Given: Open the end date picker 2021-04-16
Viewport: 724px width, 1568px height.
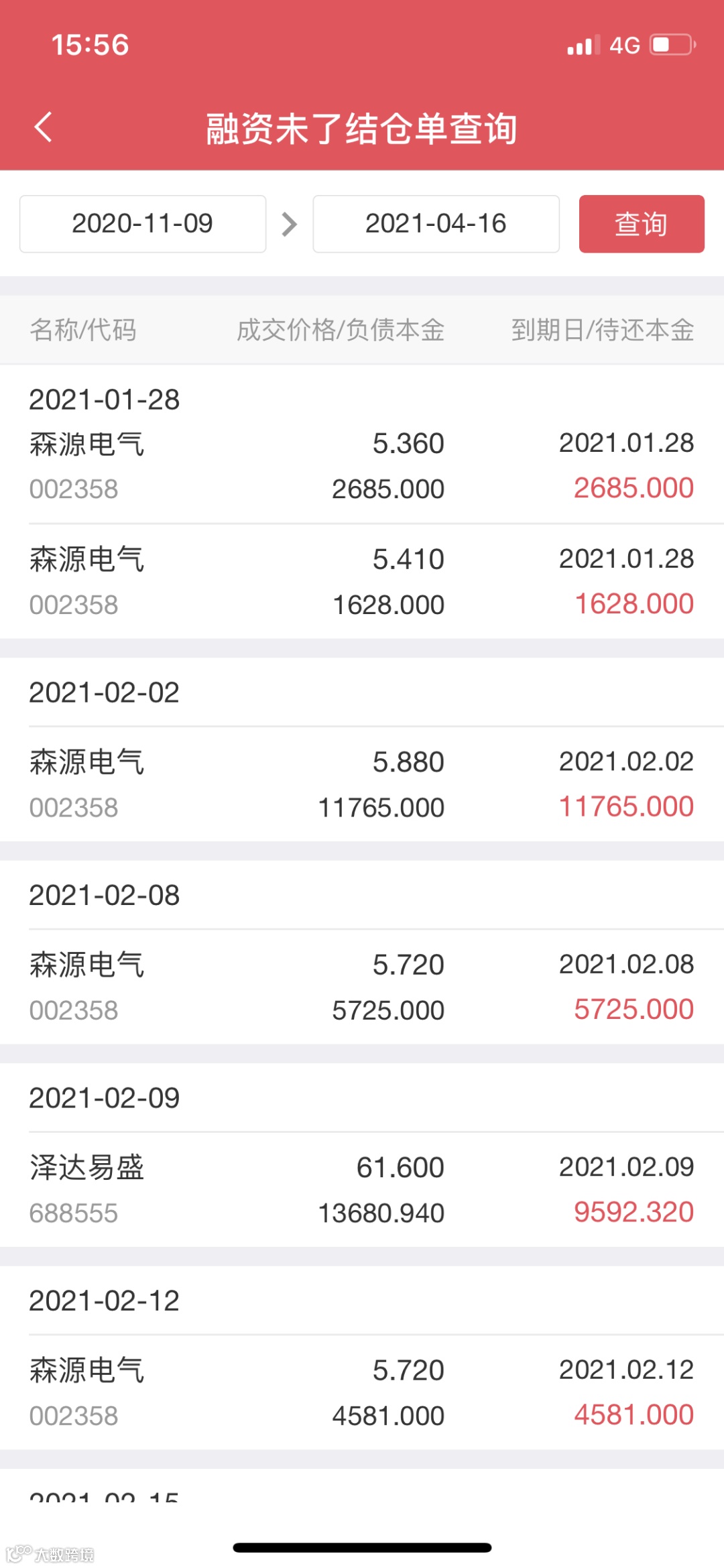Looking at the screenshot, I should (436, 224).
